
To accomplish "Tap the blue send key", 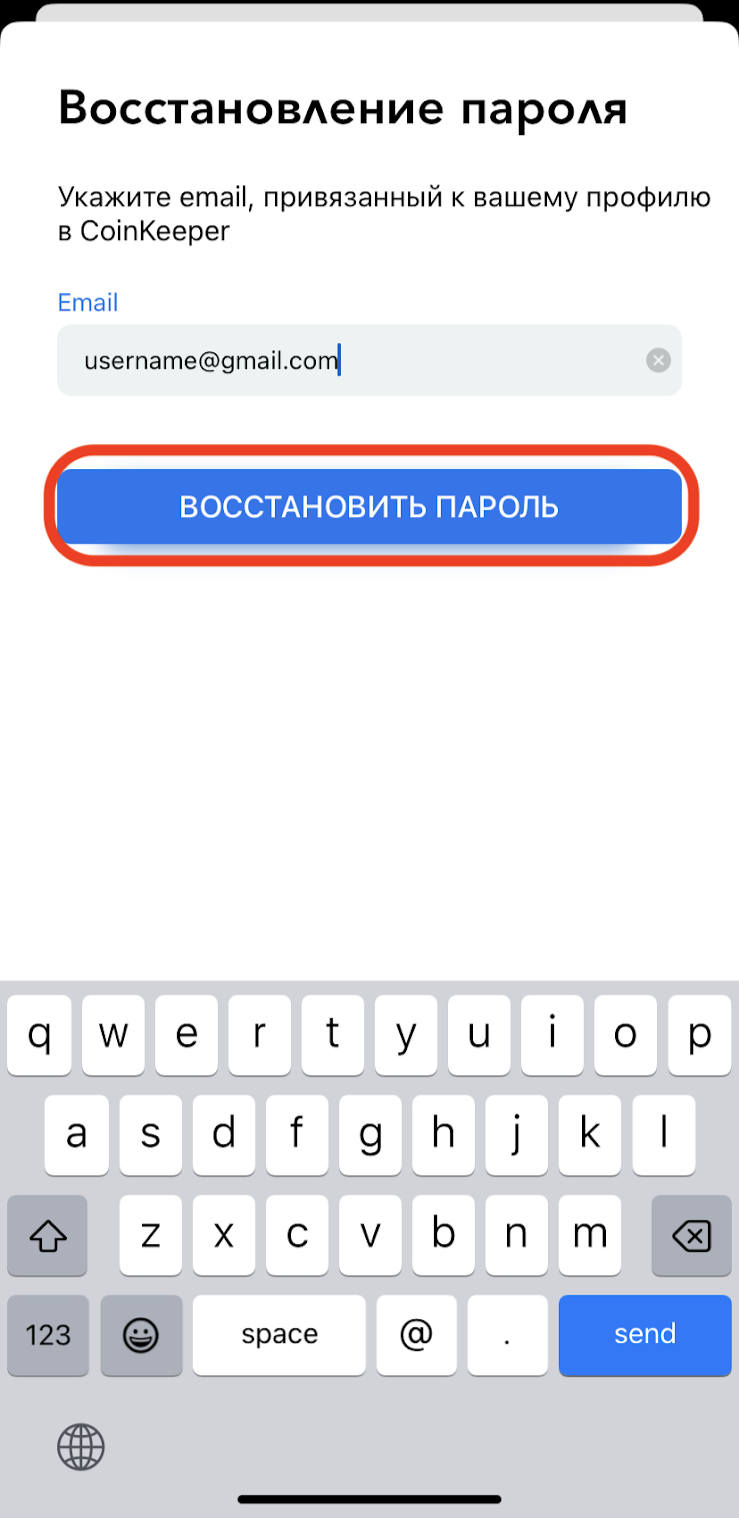I will tap(644, 1334).
